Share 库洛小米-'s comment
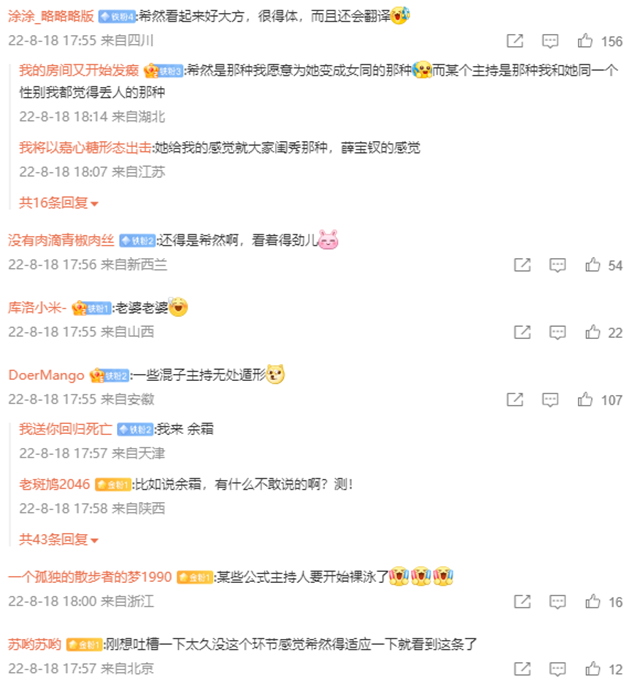The width and height of the screenshot is (640, 680). coord(514,332)
